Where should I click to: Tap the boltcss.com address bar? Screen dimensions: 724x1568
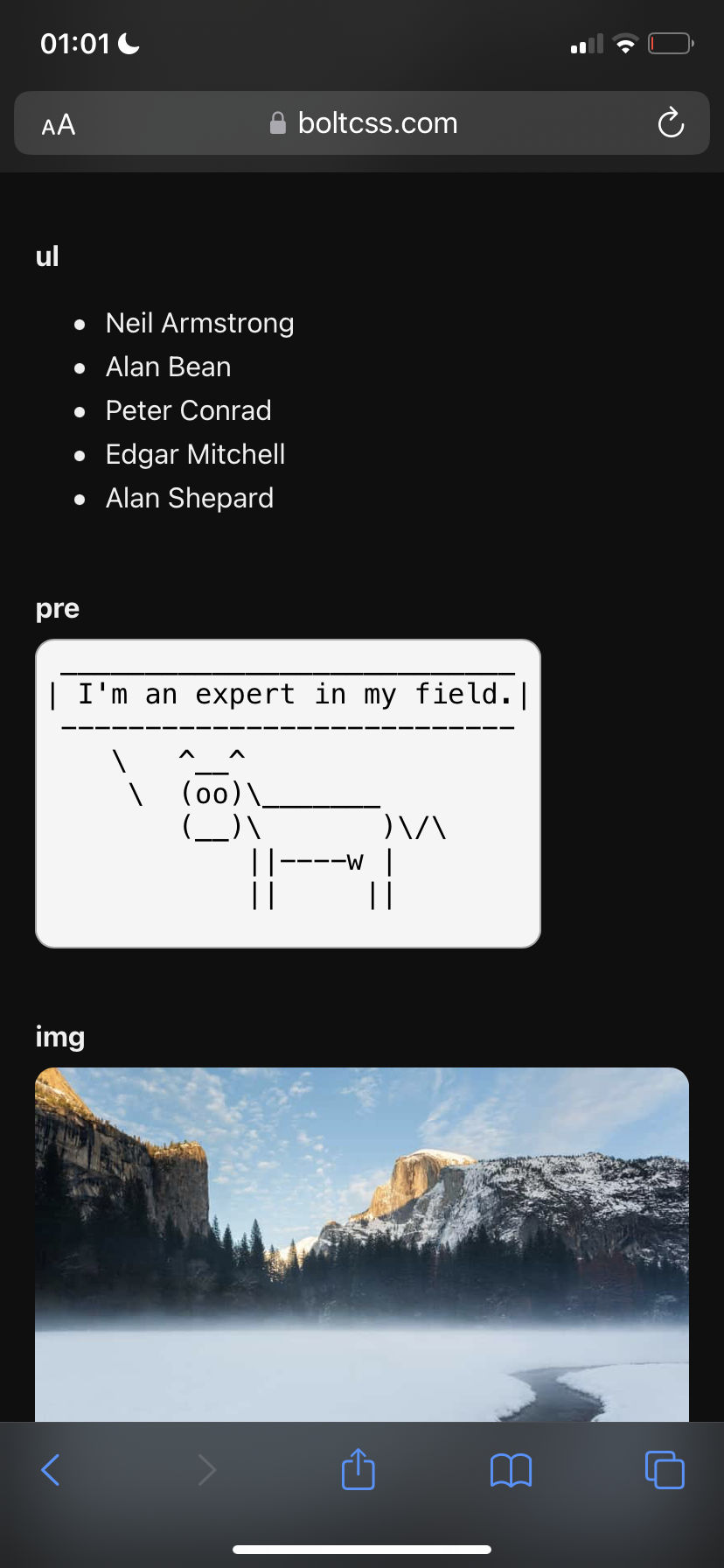pos(362,123)
